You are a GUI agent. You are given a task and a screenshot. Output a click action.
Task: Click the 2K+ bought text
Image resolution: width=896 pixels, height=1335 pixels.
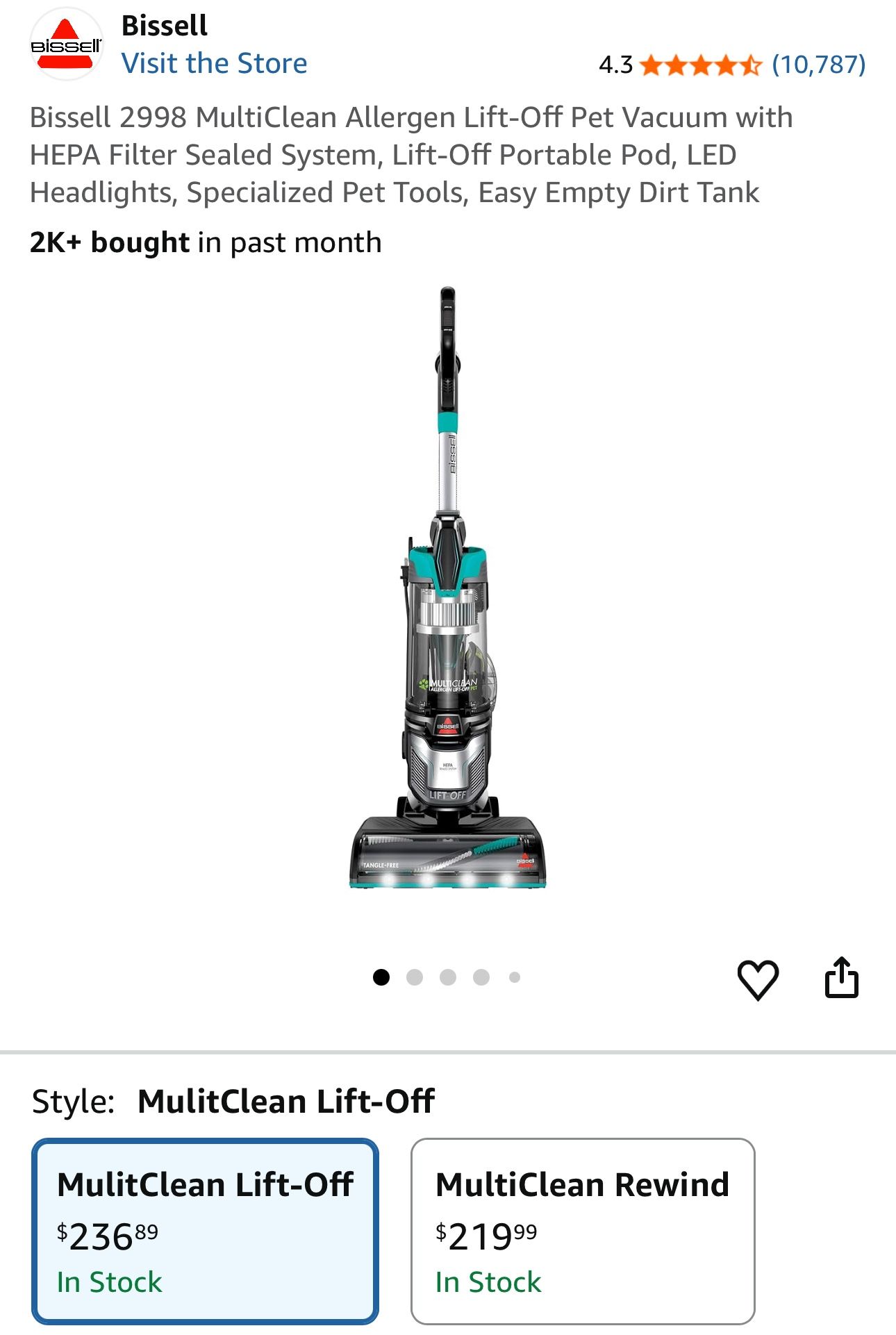point(108,242)
